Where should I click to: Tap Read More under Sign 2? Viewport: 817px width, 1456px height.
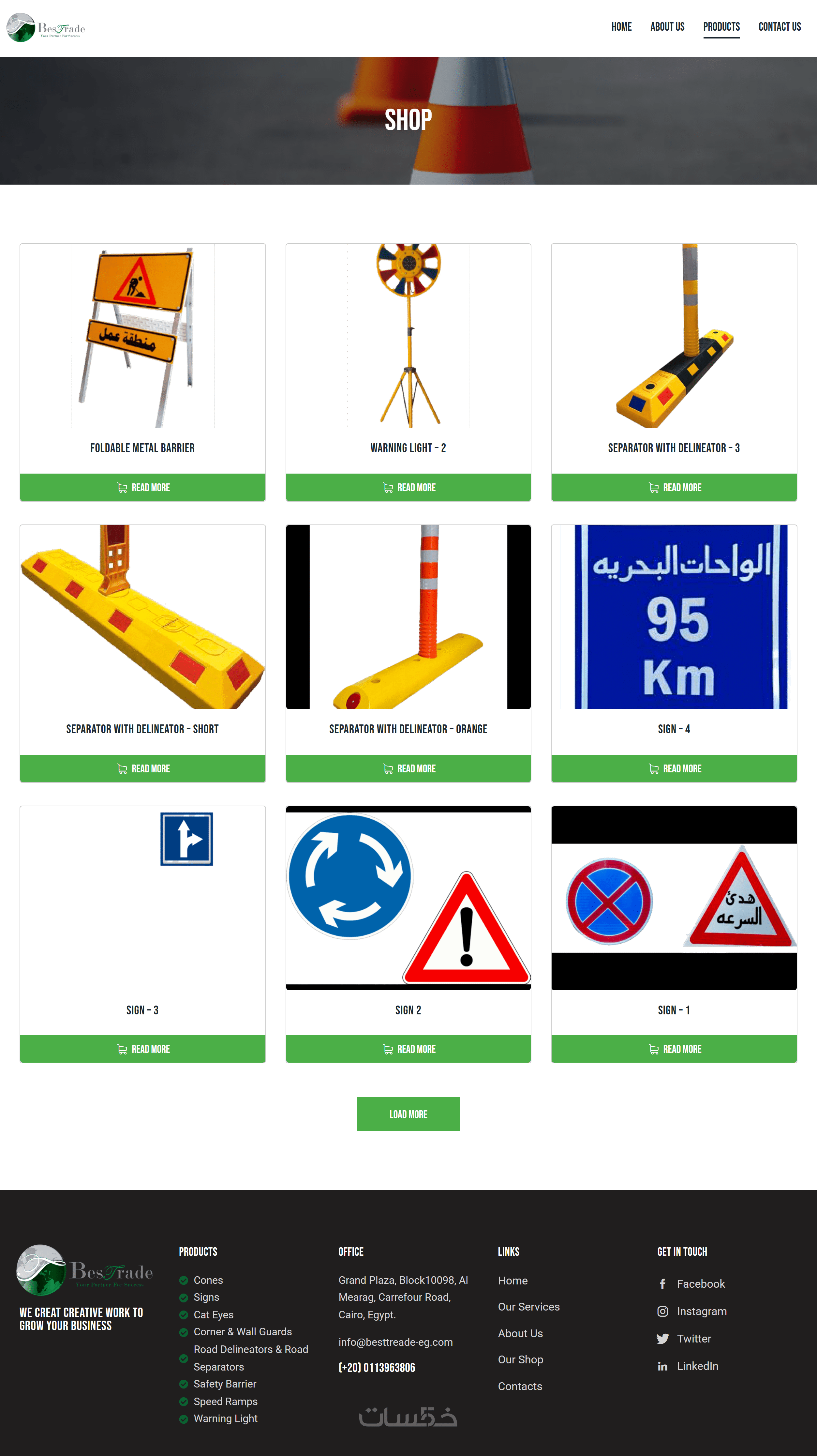[x=408, y=1049]
